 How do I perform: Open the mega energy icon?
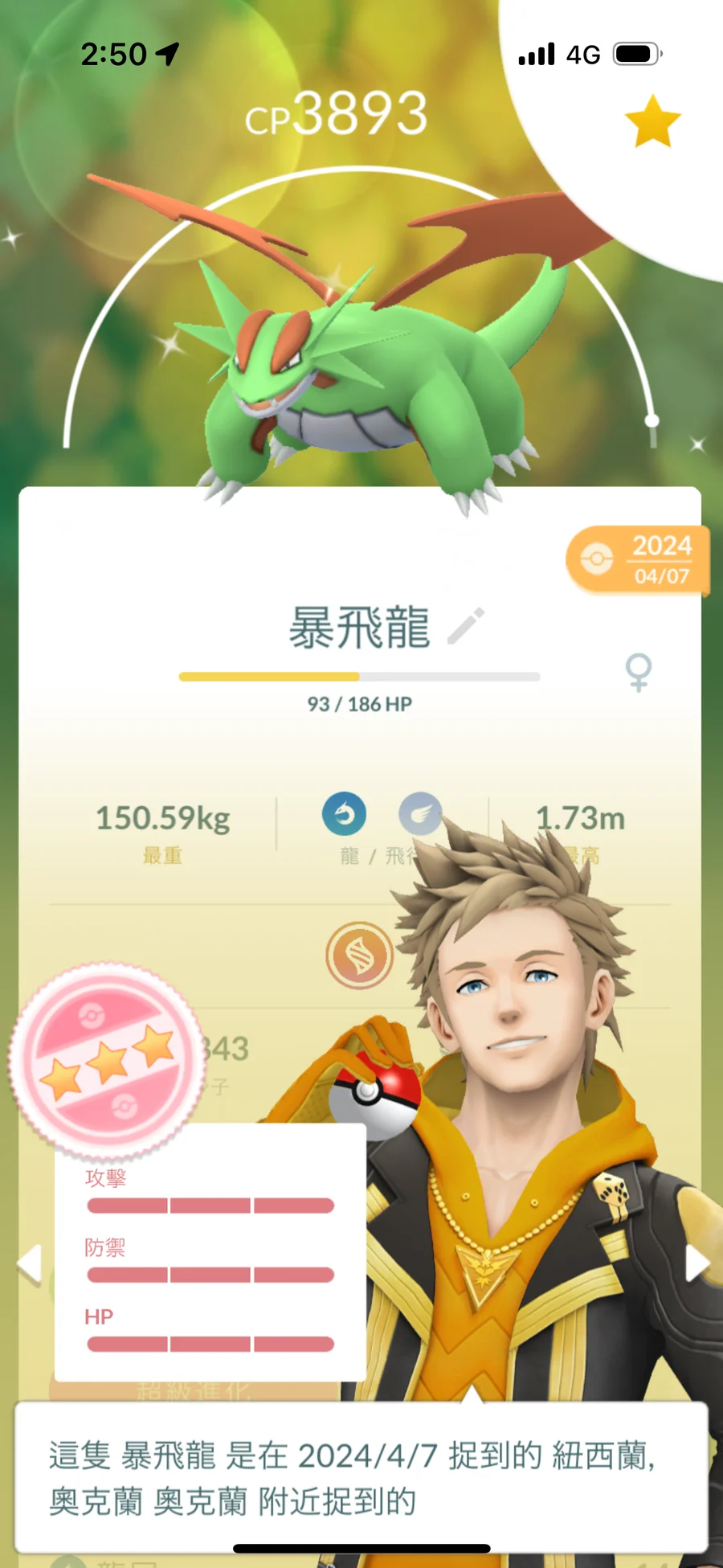click(x=359, y=955)
